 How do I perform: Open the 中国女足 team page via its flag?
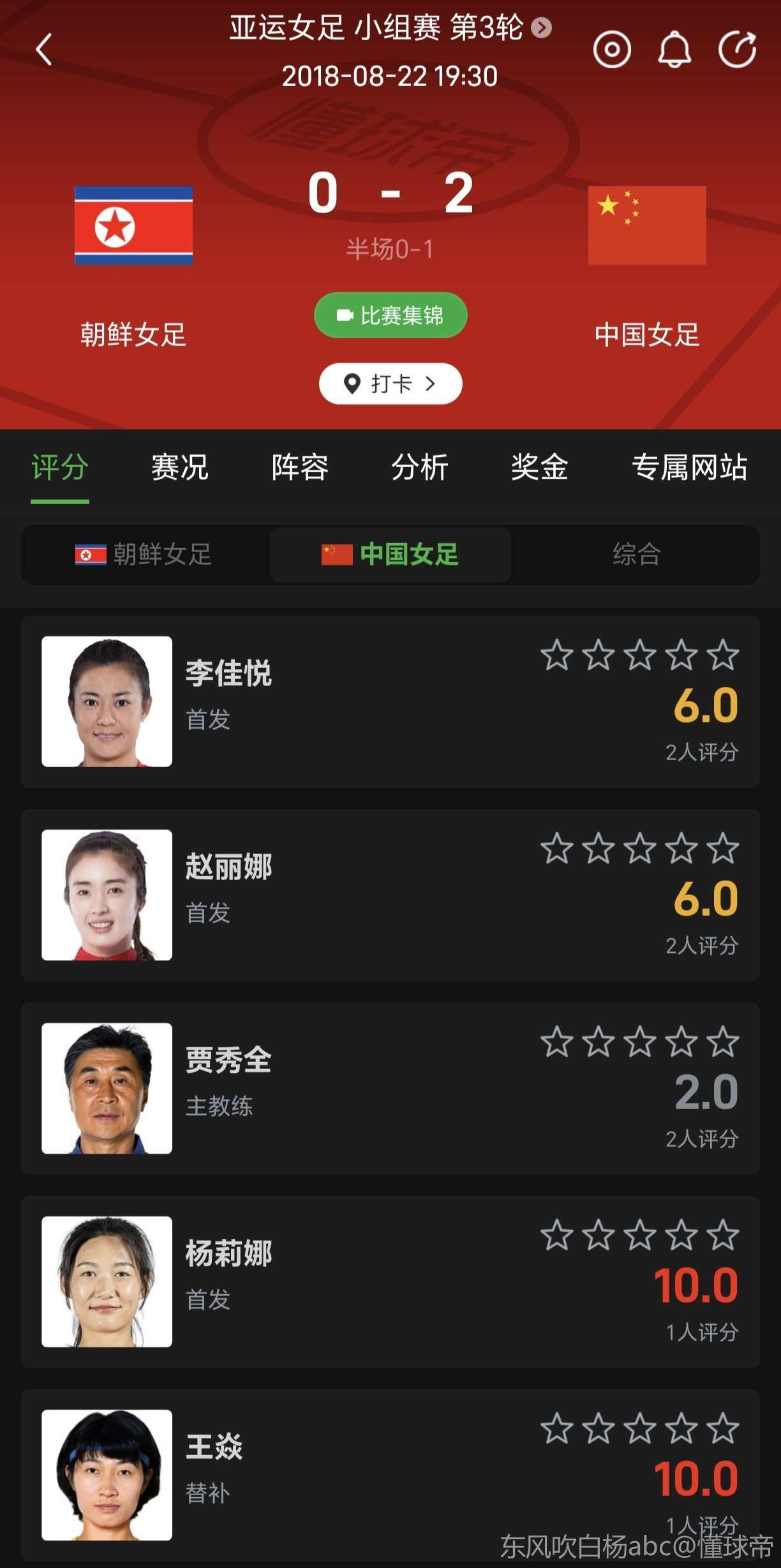coord(646,225)
